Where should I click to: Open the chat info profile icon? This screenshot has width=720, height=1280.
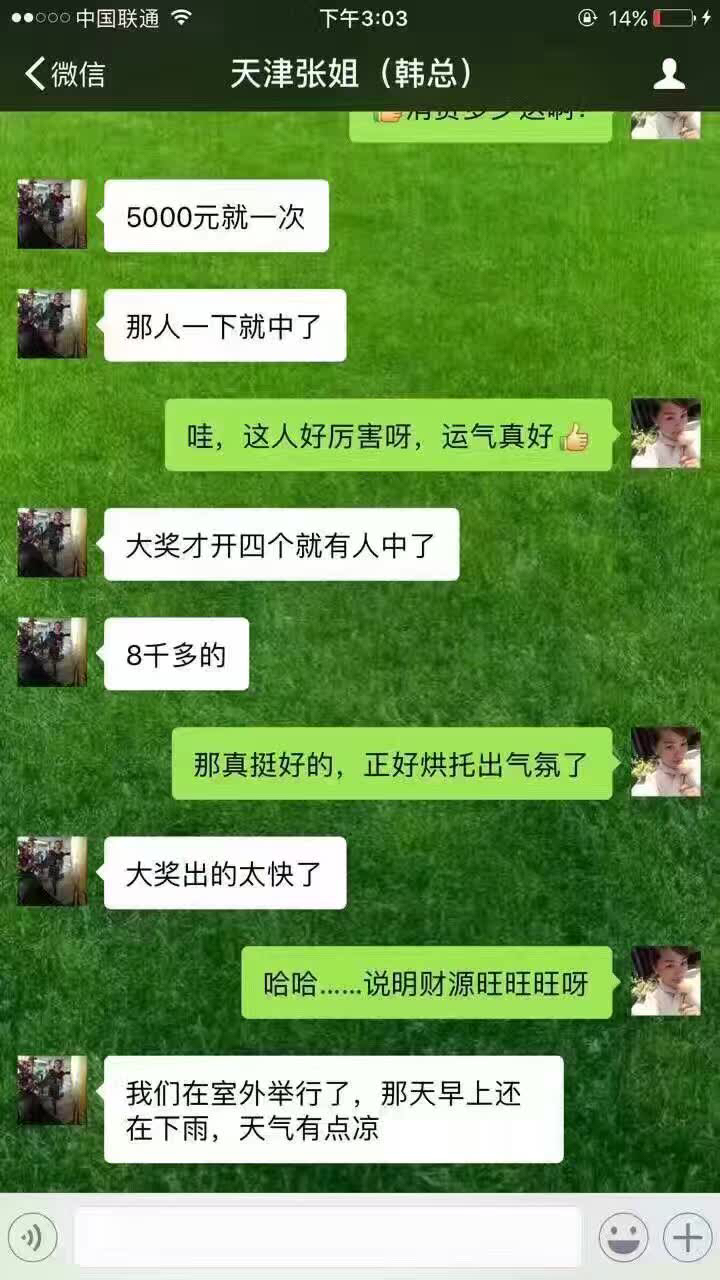coord(668,74)
